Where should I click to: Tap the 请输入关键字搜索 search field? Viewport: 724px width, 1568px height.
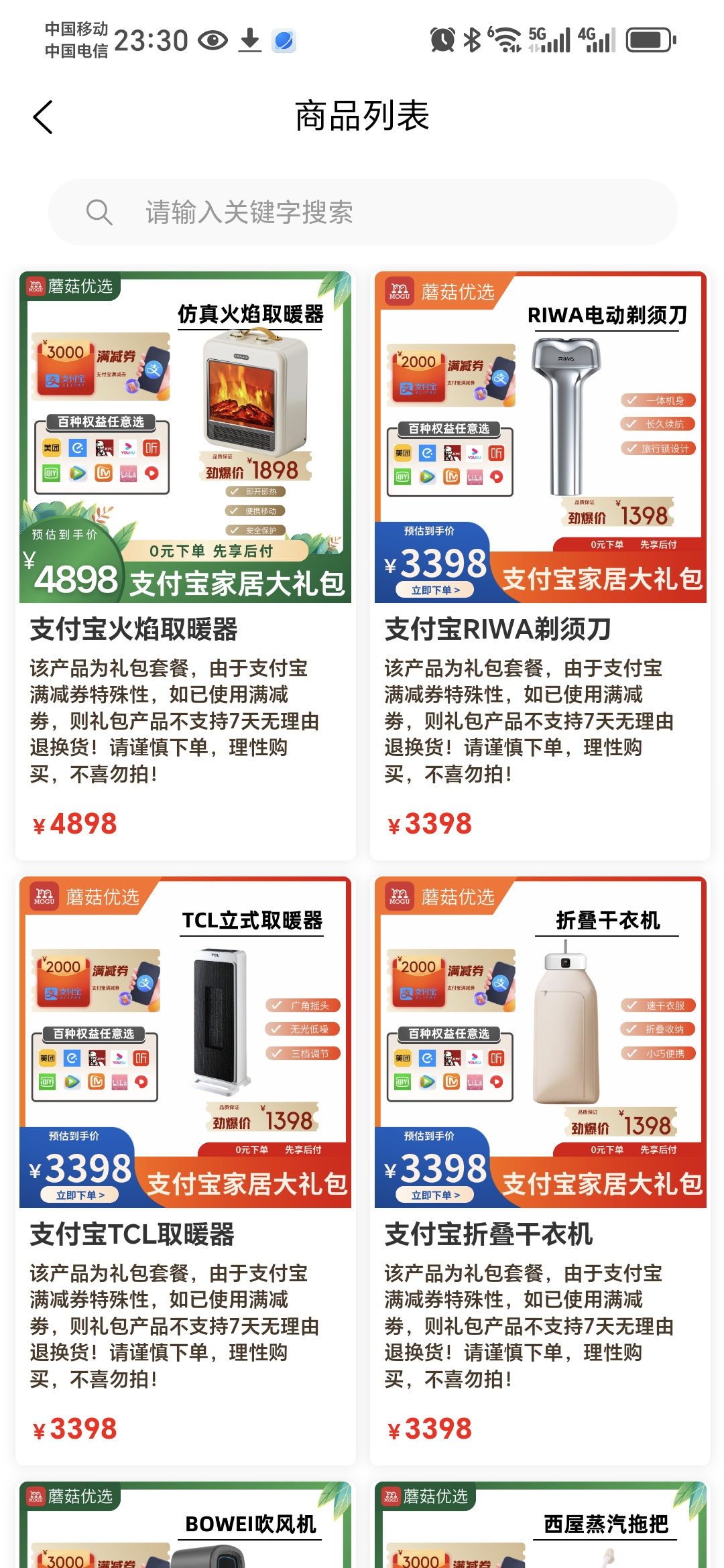363,212
